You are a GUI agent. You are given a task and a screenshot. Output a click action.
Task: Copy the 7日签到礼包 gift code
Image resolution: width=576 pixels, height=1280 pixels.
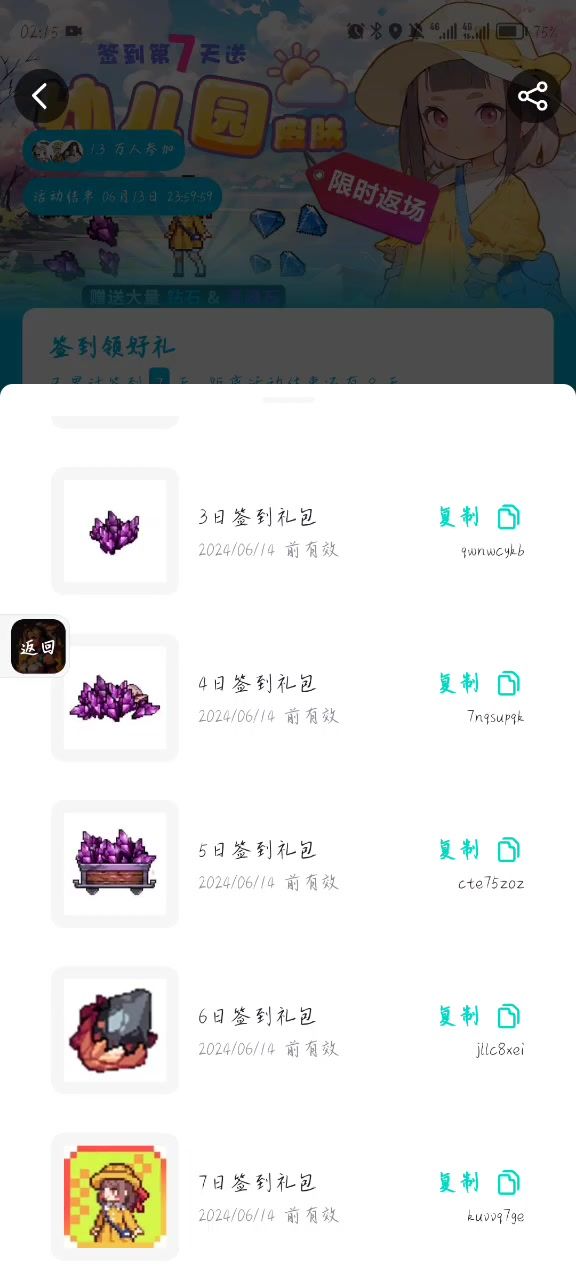(480, 1182)
